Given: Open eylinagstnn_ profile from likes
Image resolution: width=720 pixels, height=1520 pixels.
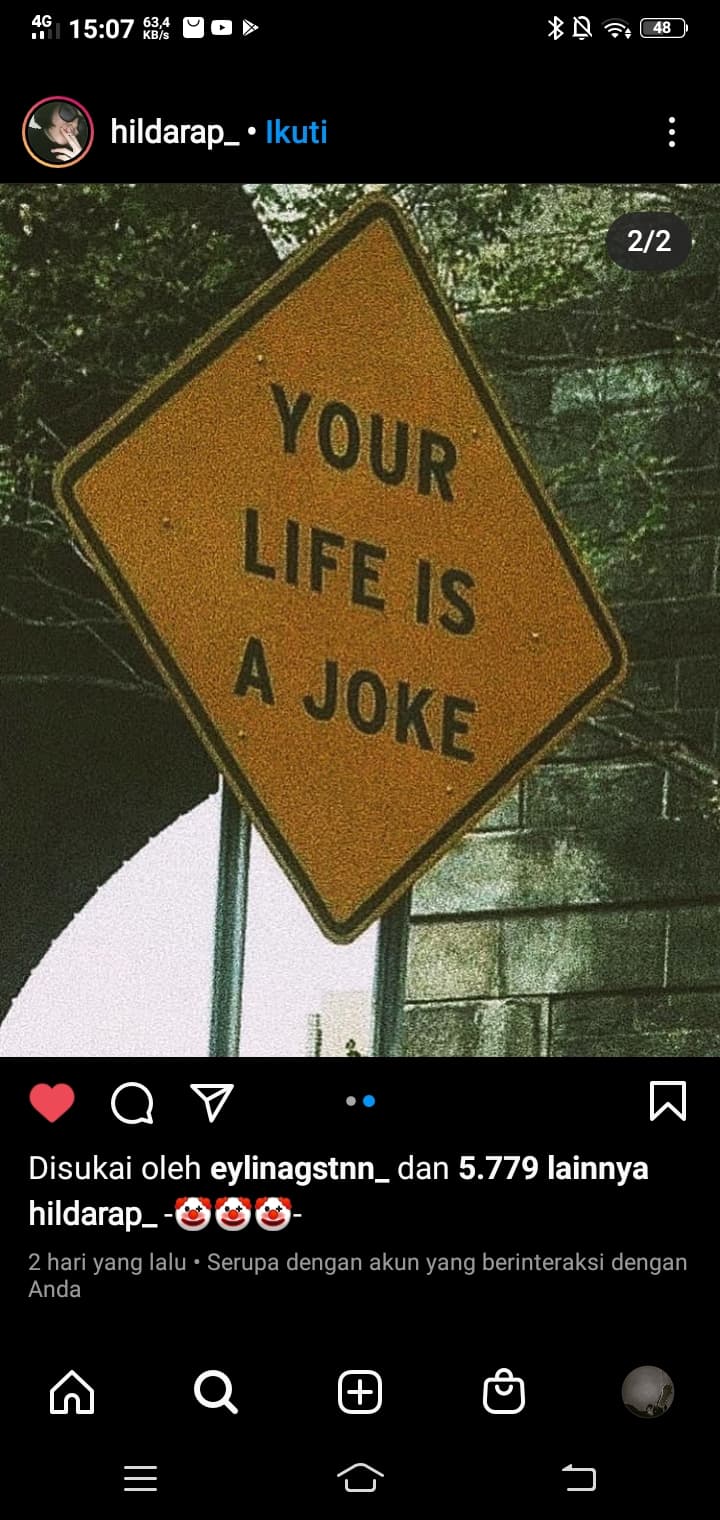Looking at the screenshot, I should coord(299,1168).
